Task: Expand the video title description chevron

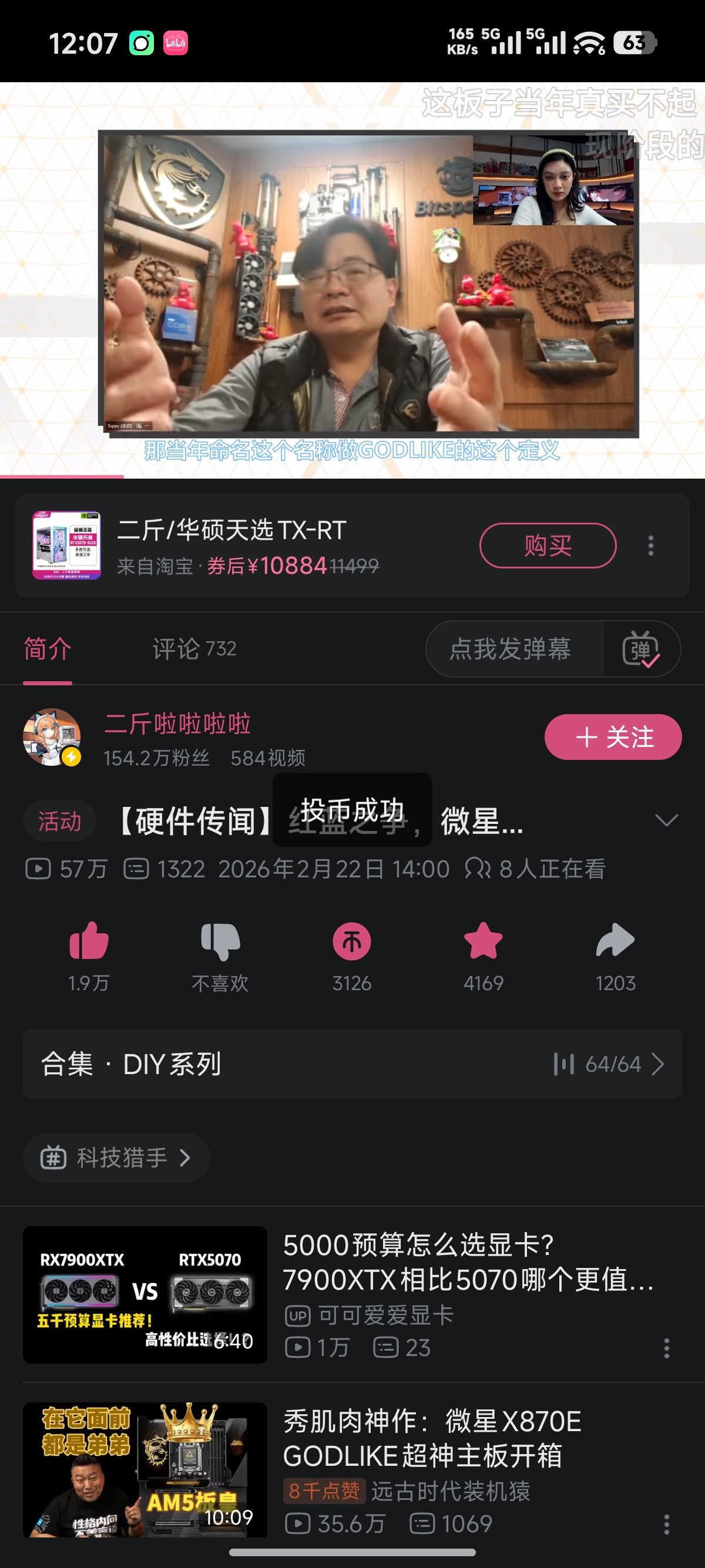Action: (666, 820)
